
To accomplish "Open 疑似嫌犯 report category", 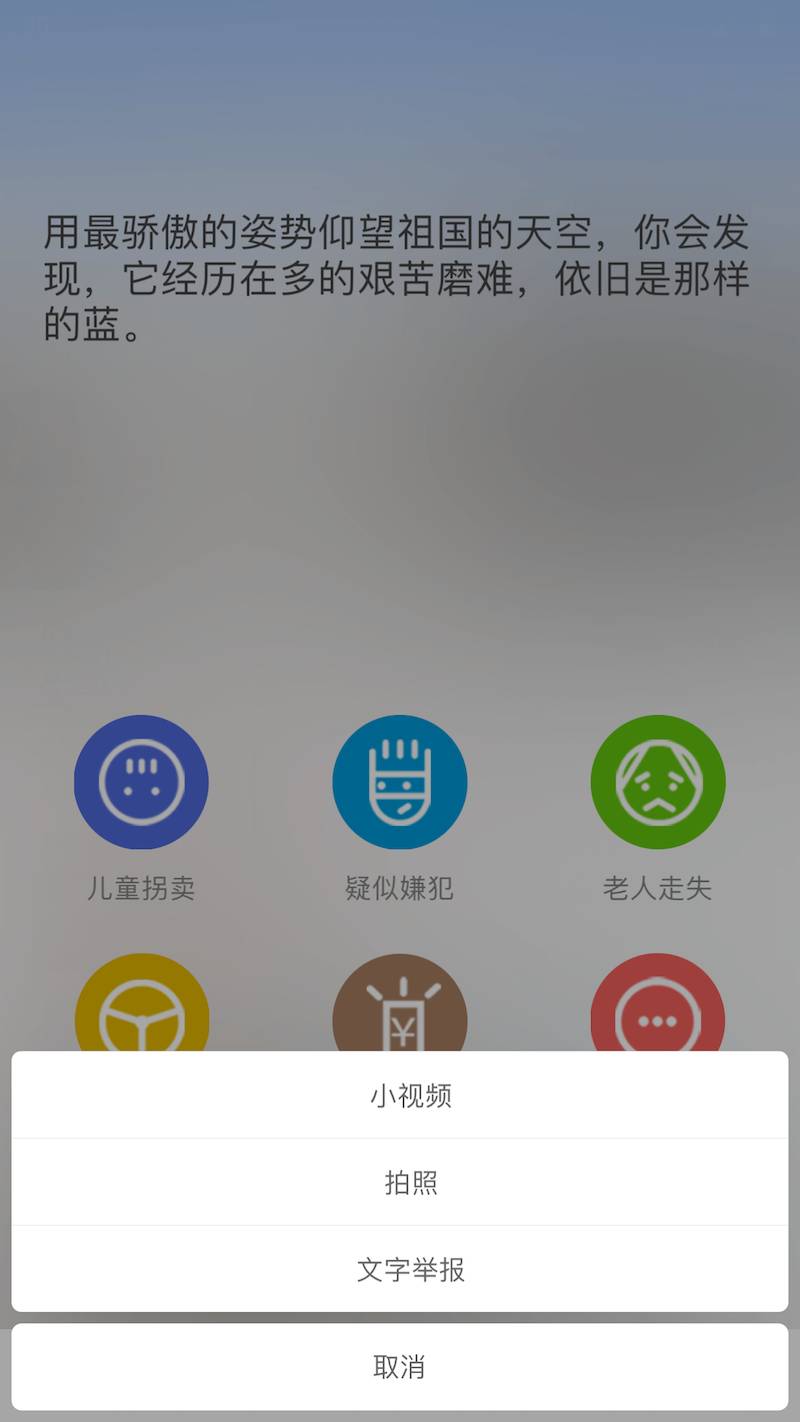I will [399, 783].
